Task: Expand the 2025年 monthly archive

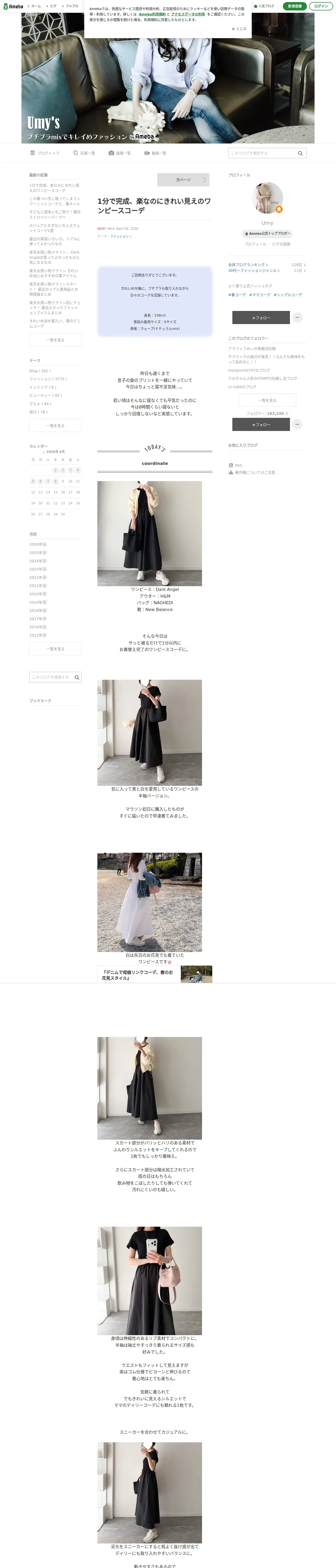Action: click(38, 553)
